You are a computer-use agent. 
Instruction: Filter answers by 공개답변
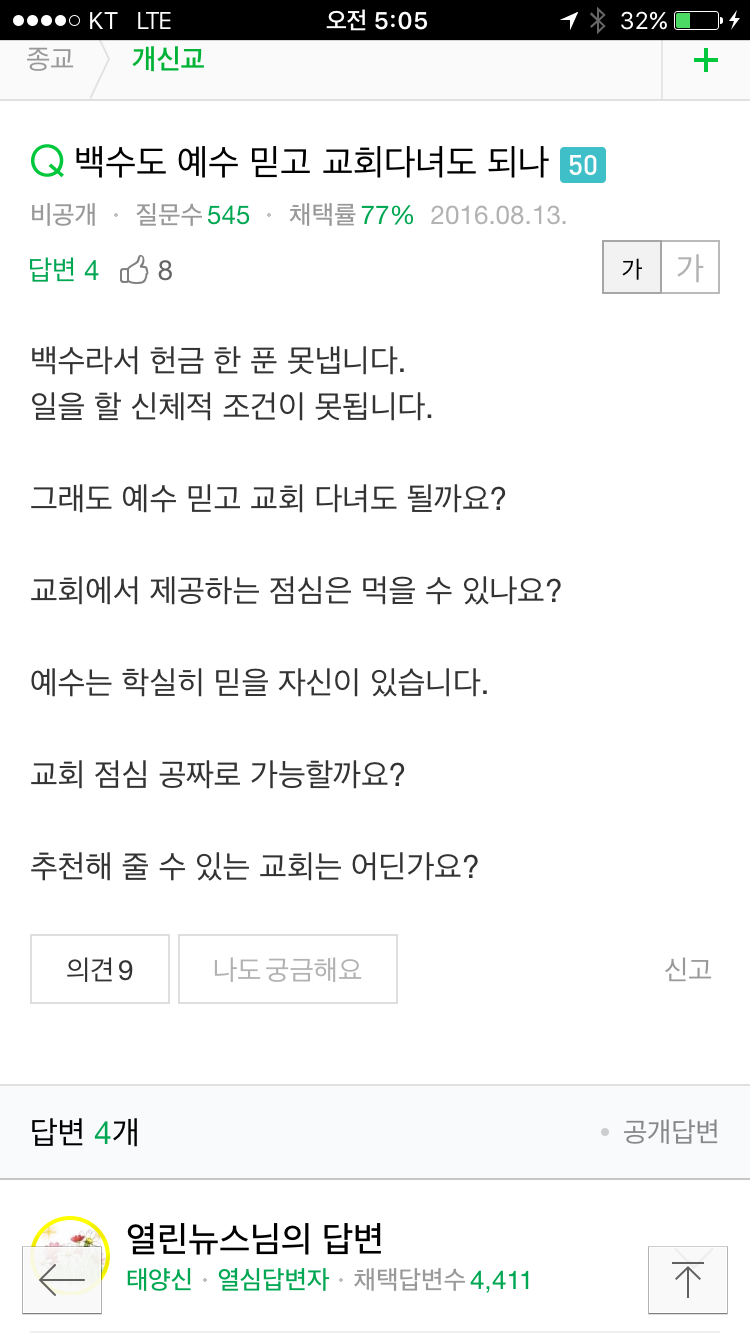click(660, 1132)
